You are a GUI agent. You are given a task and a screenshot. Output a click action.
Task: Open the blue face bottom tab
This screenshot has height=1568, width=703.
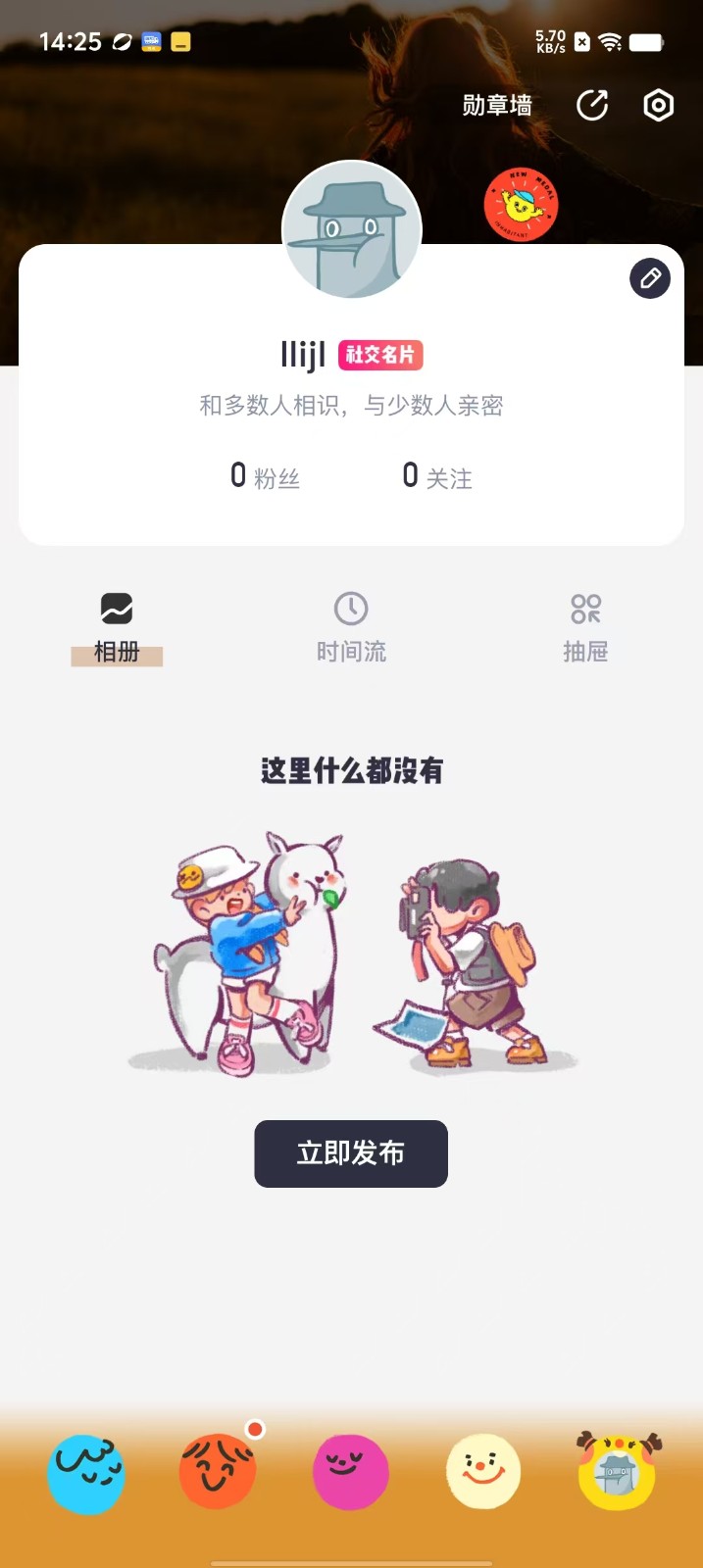click(x=86, y=1473)
